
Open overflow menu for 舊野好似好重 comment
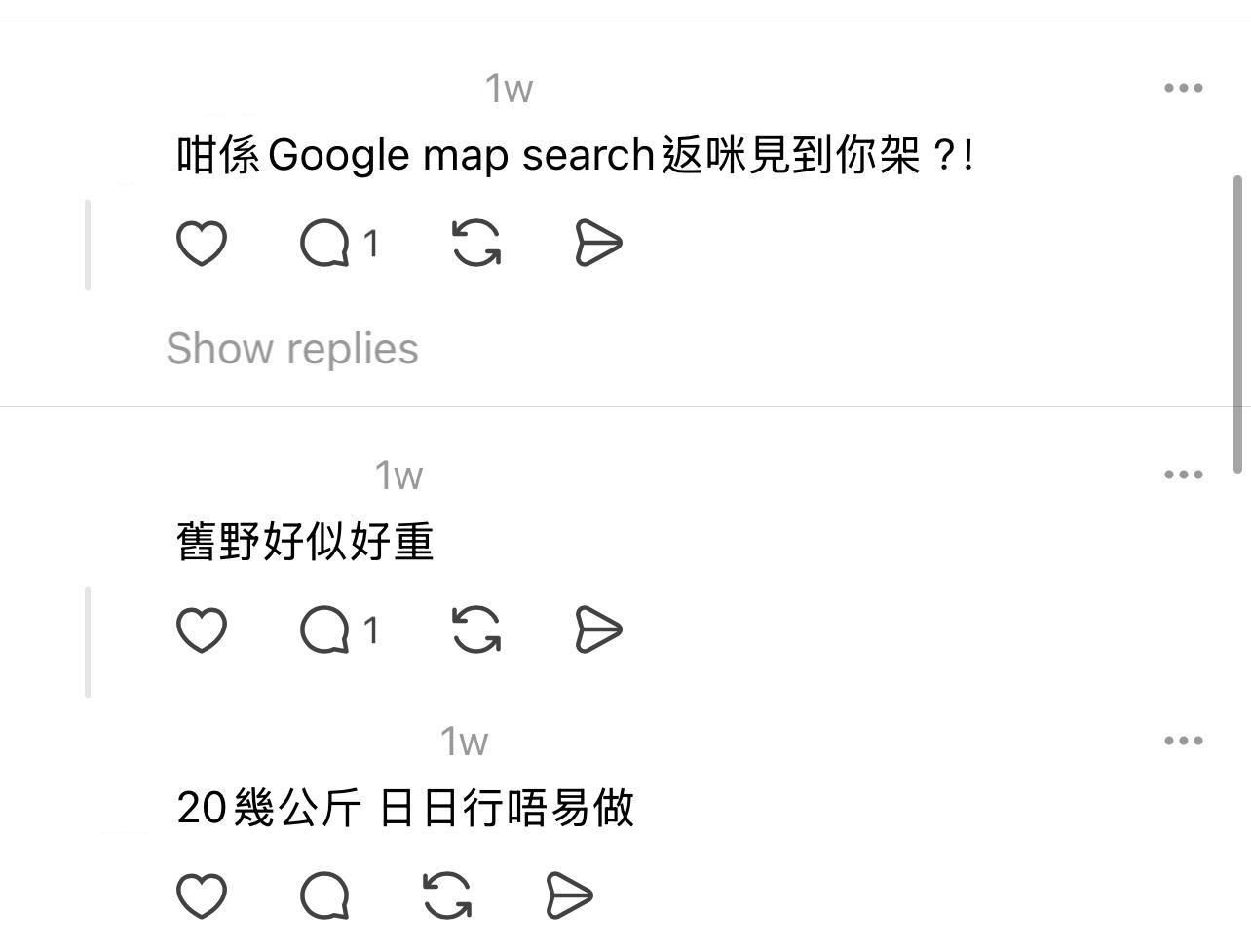(1183, 475)
